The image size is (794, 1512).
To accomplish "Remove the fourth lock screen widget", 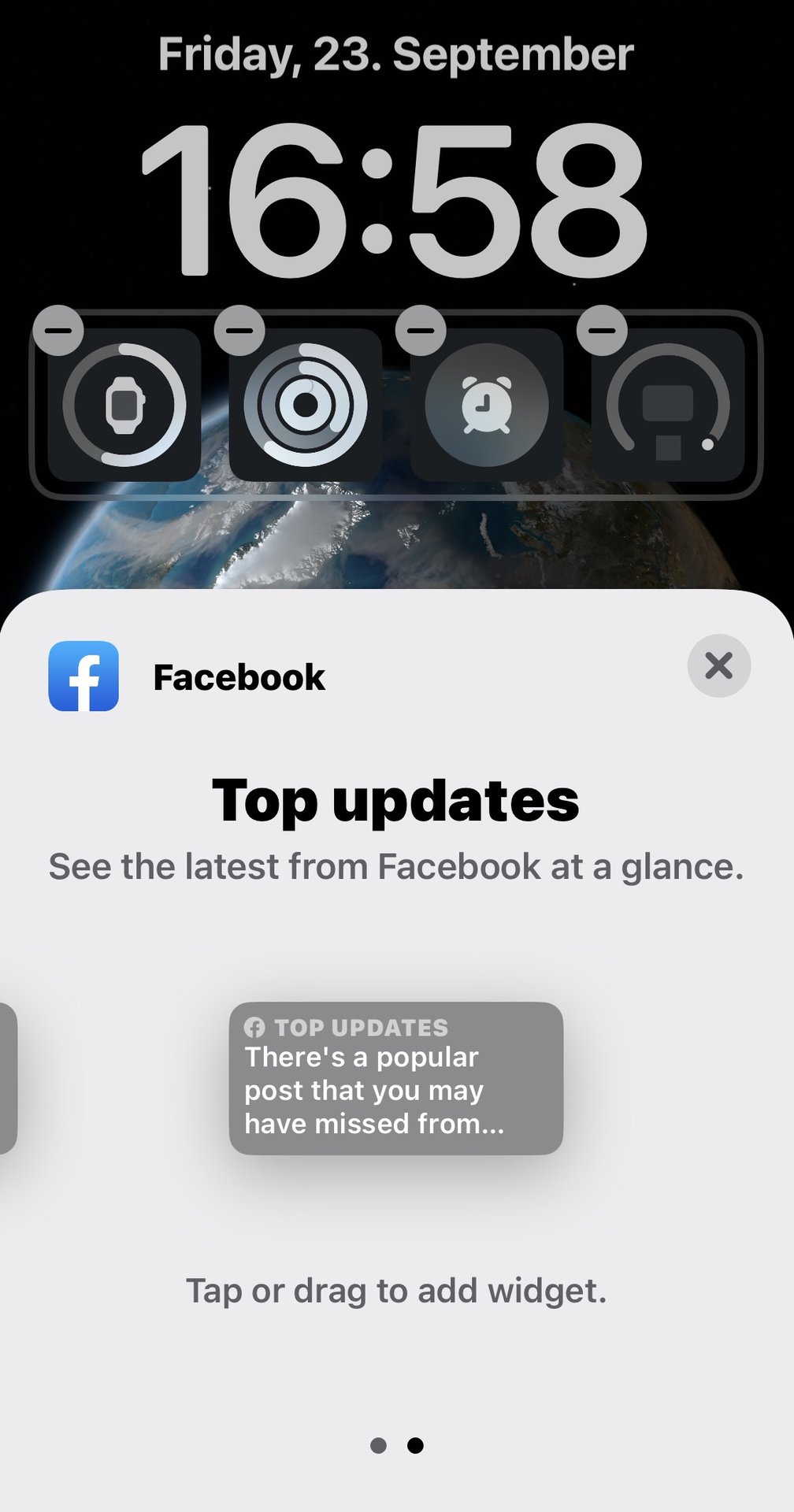I will coord(602,331).
